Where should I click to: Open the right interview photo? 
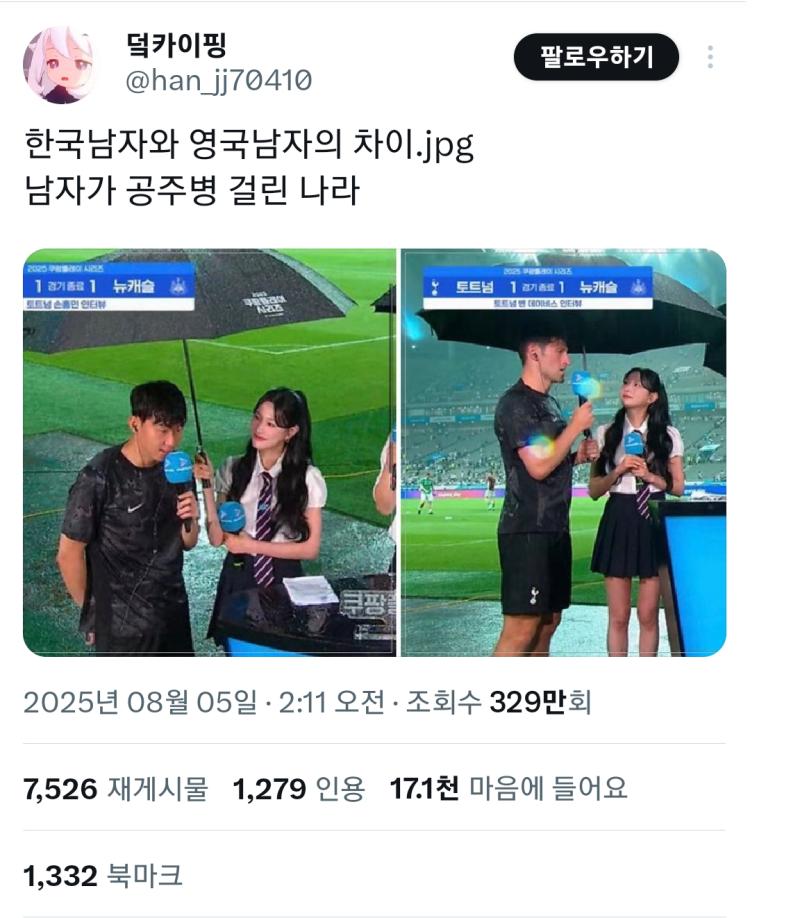tap(563, 452)
